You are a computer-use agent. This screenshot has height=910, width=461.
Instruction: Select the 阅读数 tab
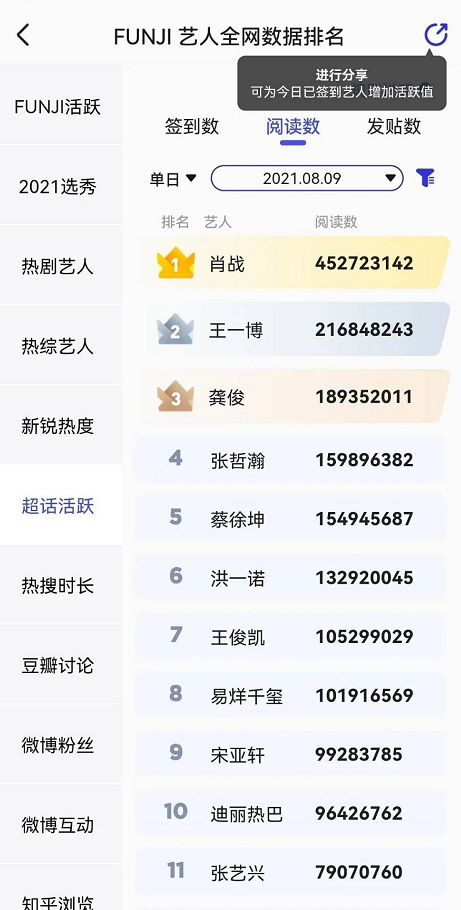coord(293,126)
